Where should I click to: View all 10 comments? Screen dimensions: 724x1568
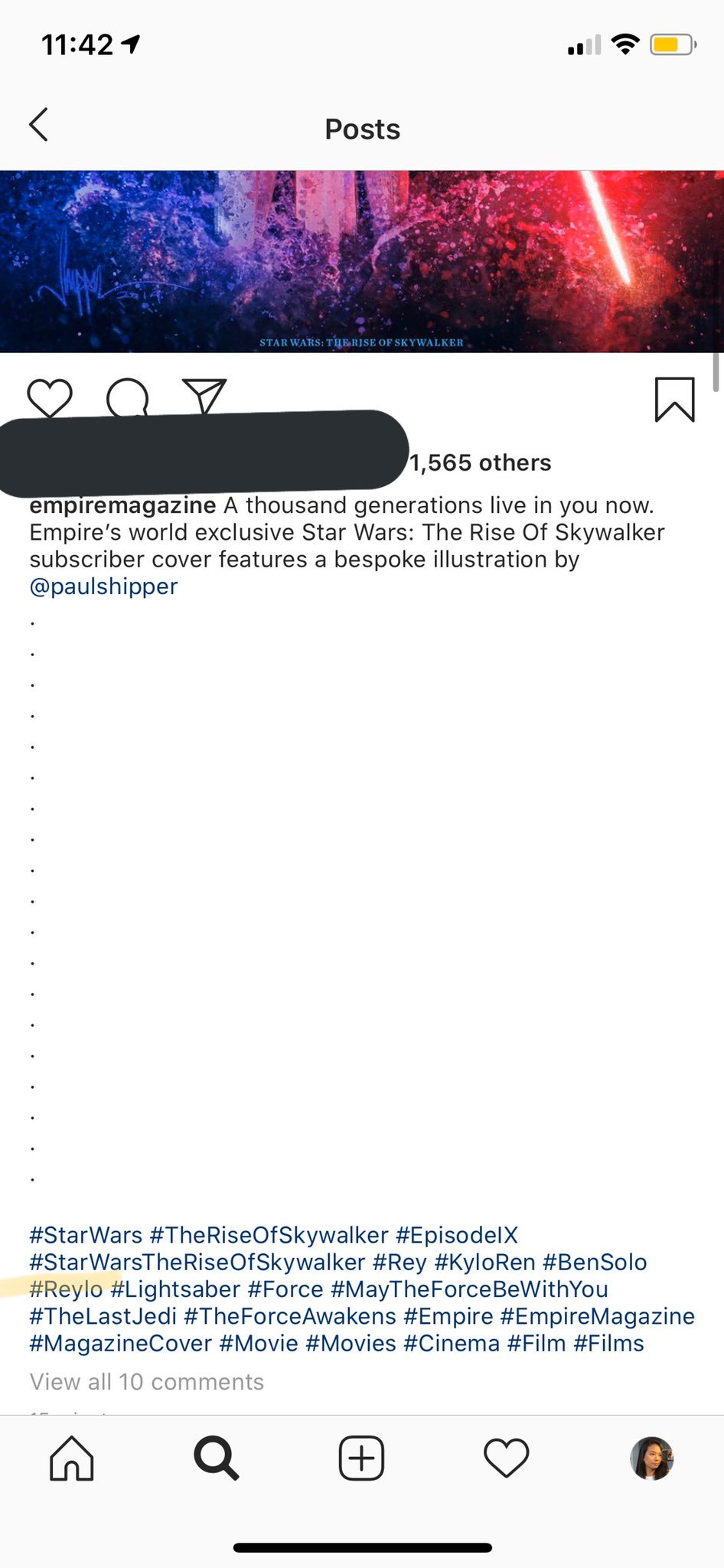point(147,1381)
